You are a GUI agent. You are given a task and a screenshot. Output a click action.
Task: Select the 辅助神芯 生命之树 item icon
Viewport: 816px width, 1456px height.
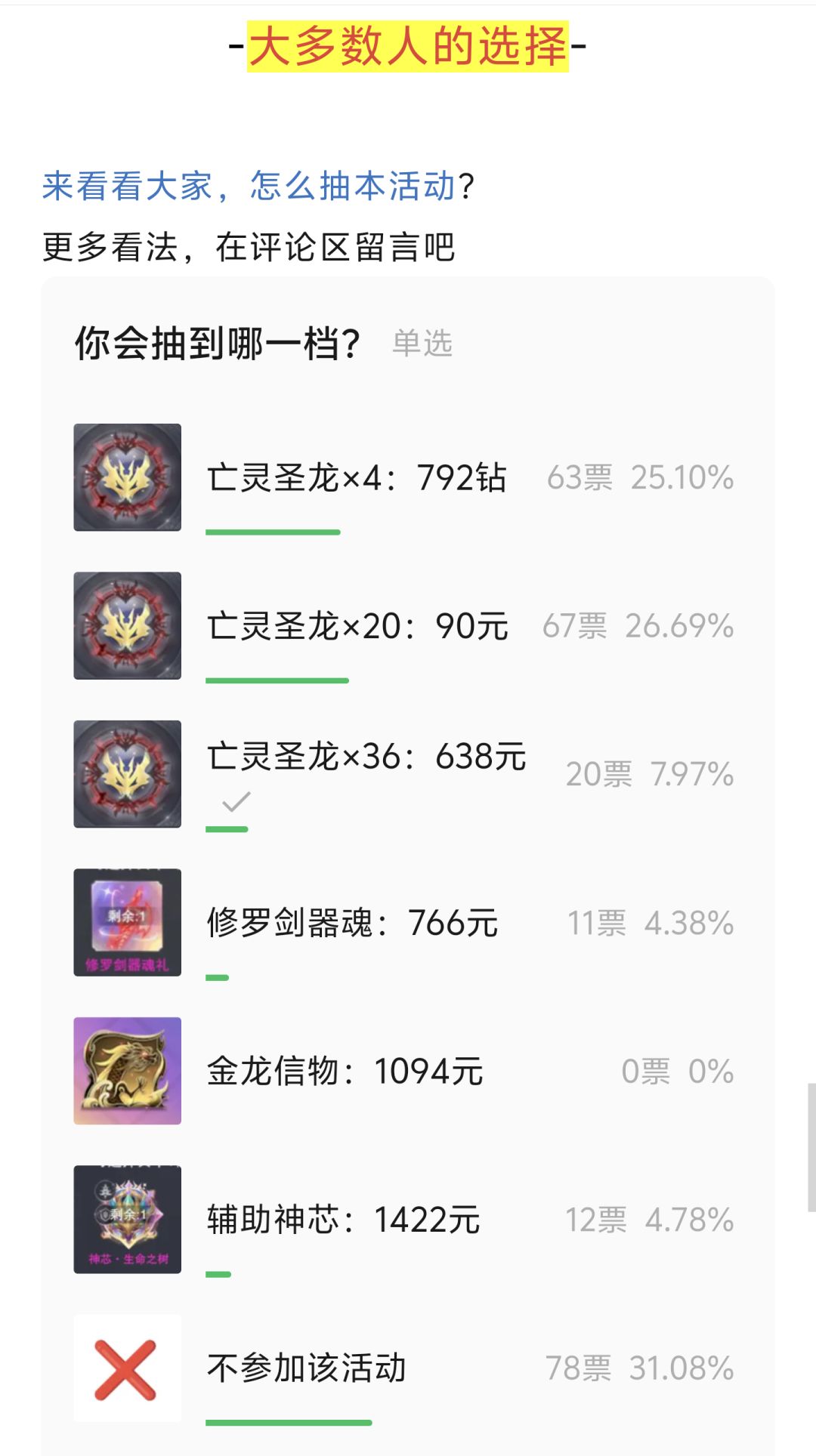click(x=127, y=1218)
